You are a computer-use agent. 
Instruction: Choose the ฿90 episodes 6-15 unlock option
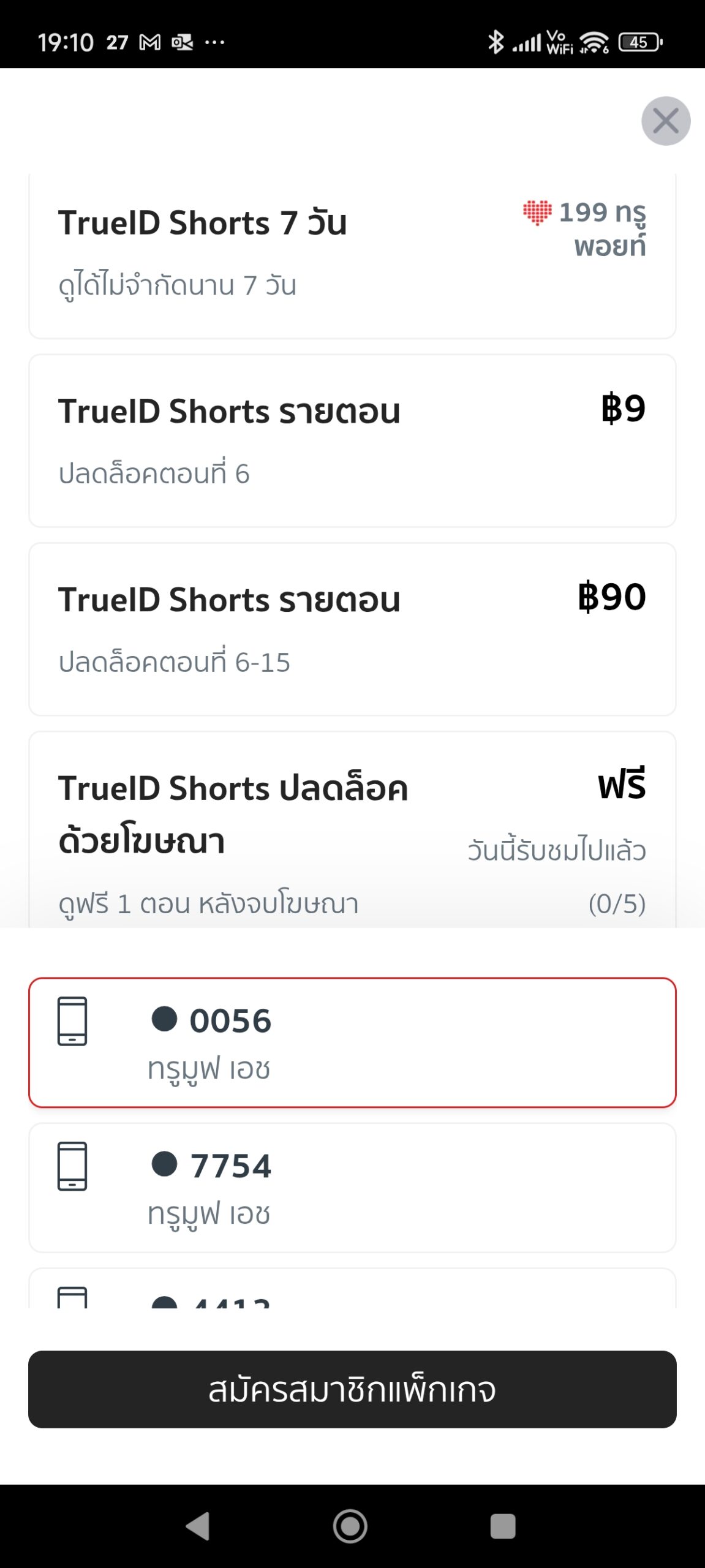pos(352,629)
